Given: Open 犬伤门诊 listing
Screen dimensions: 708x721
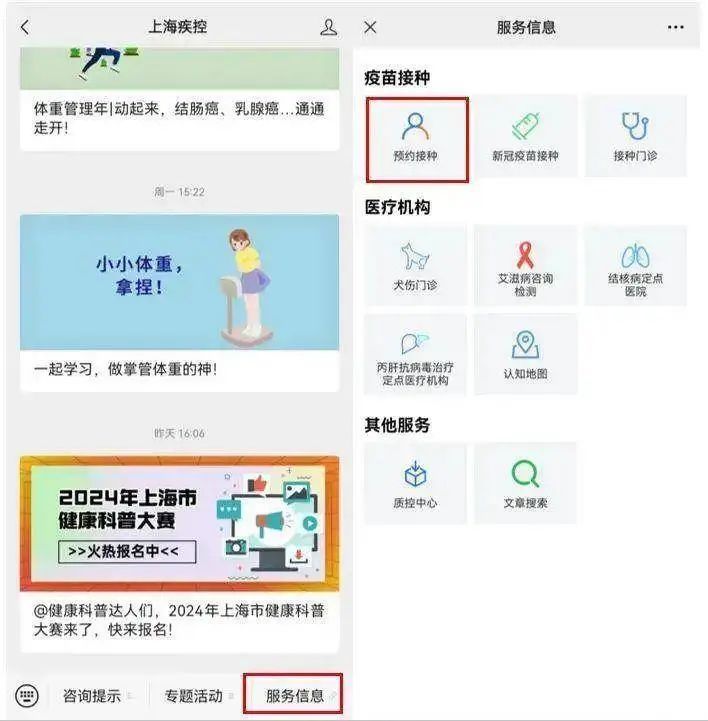Looking at the screenshot, I should pos(415,265).
